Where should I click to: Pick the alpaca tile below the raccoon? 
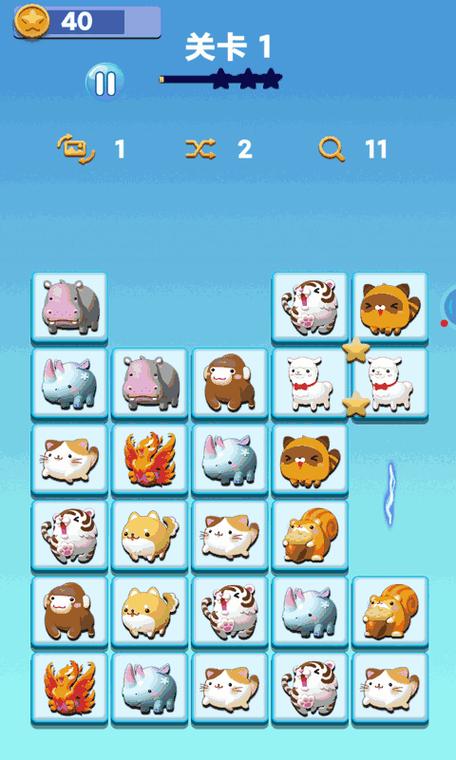click(390, 383)
